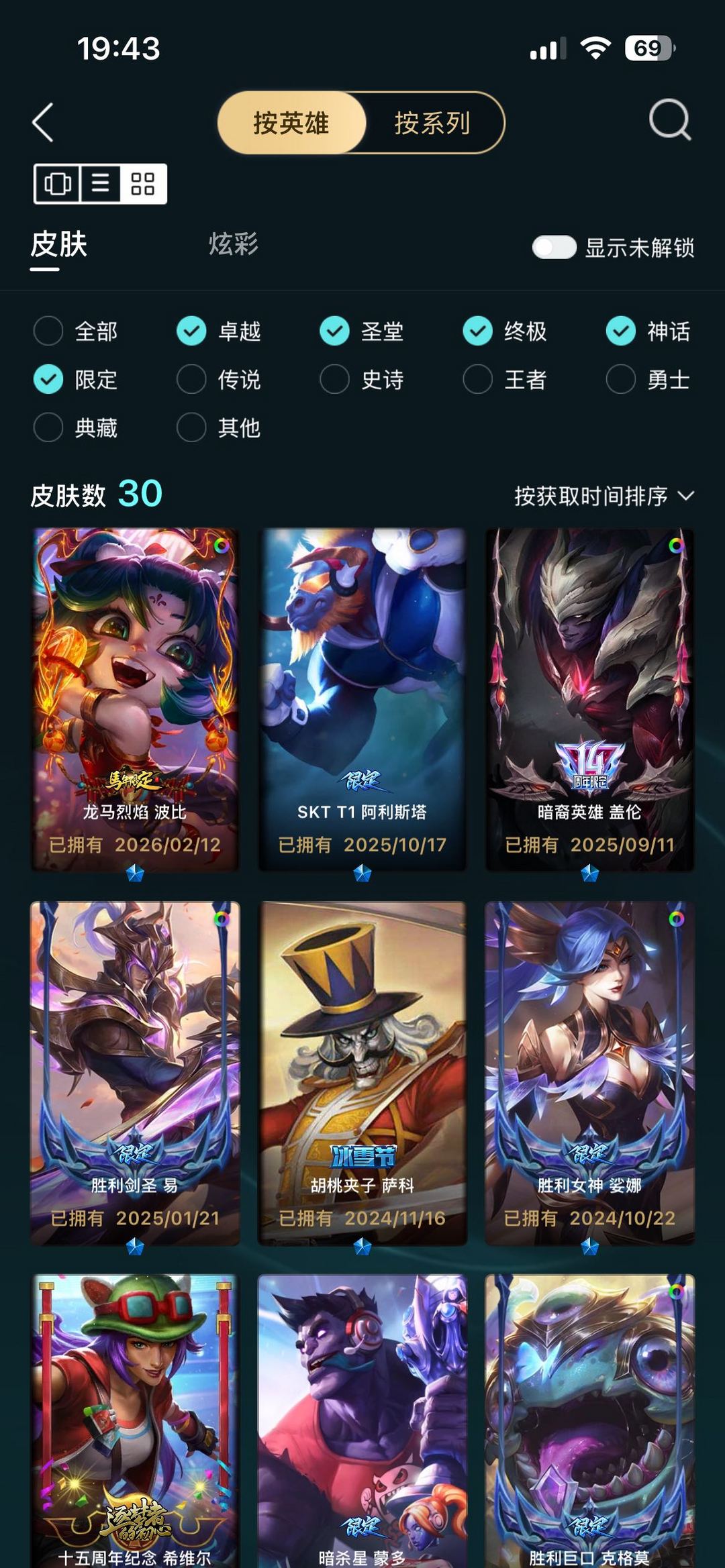The height and width of the screenshot is (1568, 725).
Task: Open the 胡桃夹子 萨科 skin card
Action: (x=362, y=1073)
